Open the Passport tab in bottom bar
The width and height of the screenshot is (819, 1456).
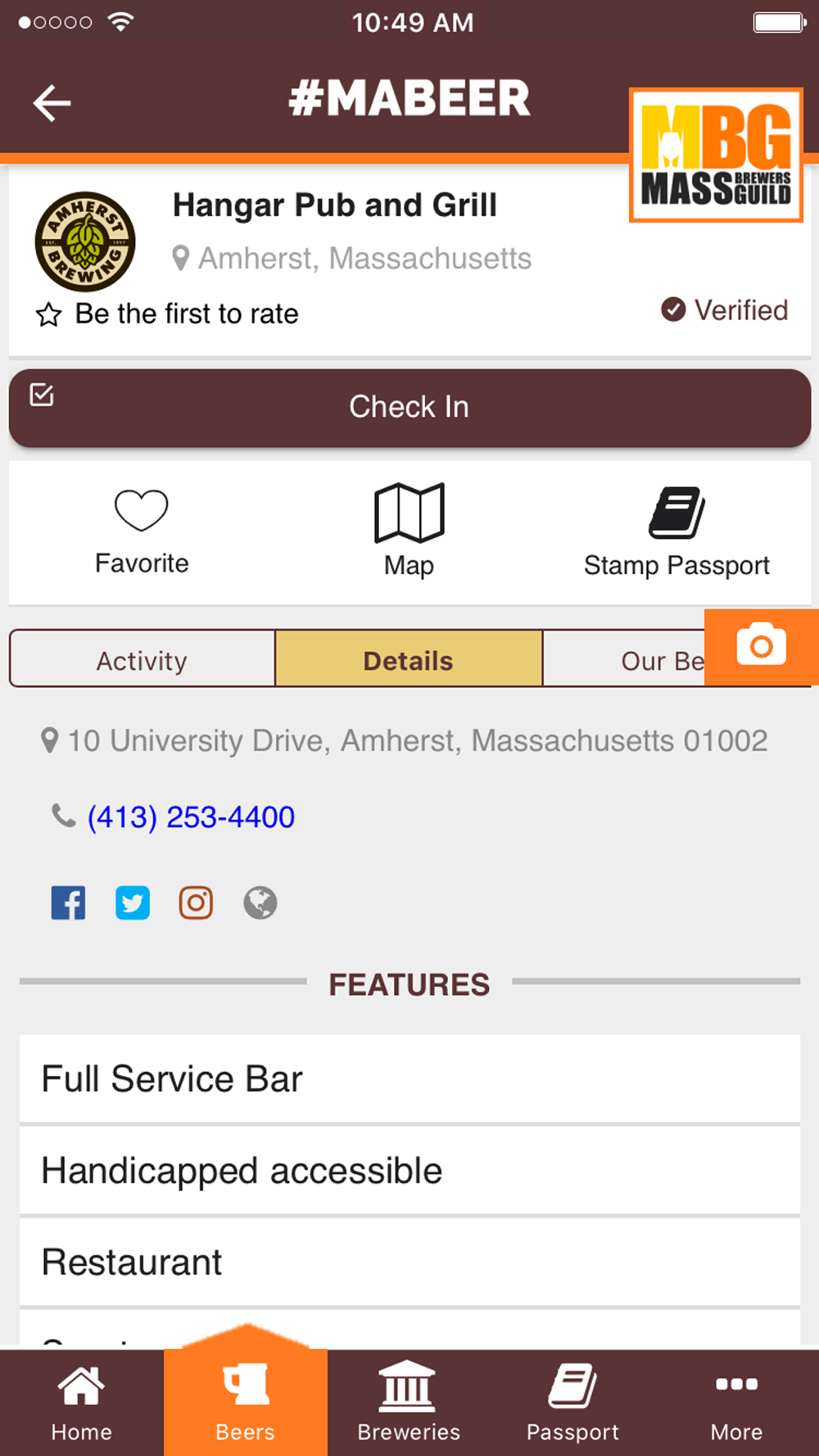[572, 1402]
